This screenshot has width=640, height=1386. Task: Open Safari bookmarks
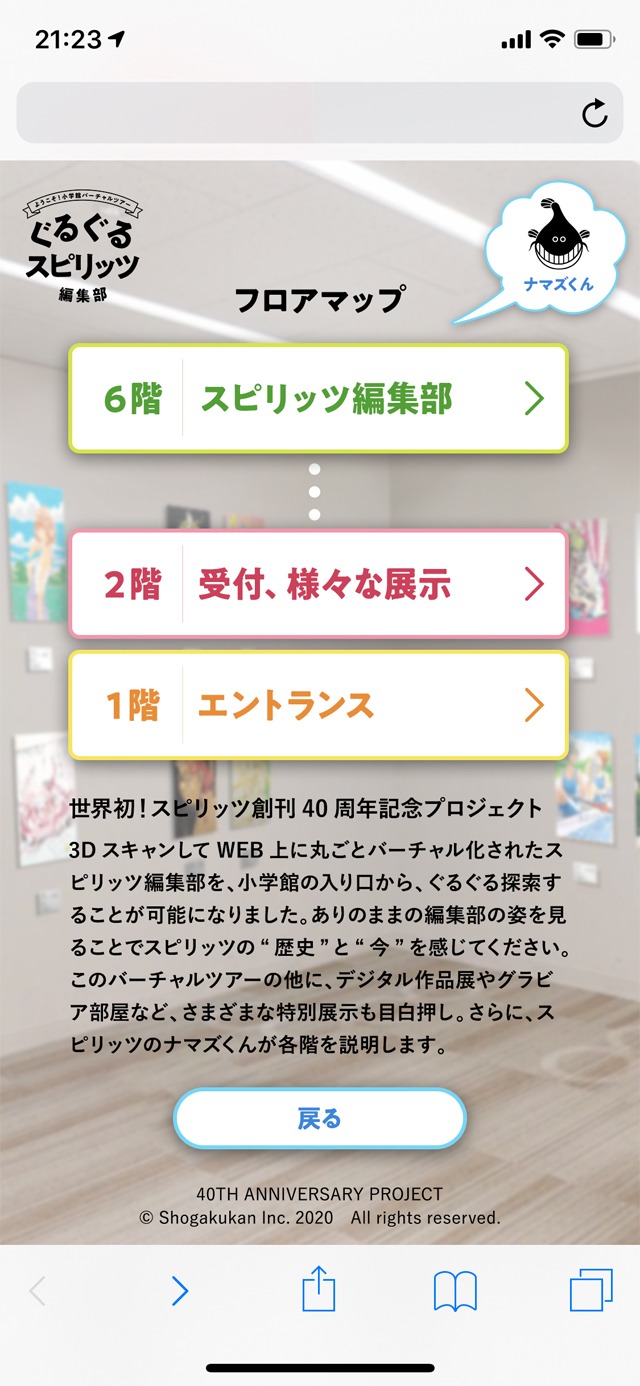coord(455,1291)
